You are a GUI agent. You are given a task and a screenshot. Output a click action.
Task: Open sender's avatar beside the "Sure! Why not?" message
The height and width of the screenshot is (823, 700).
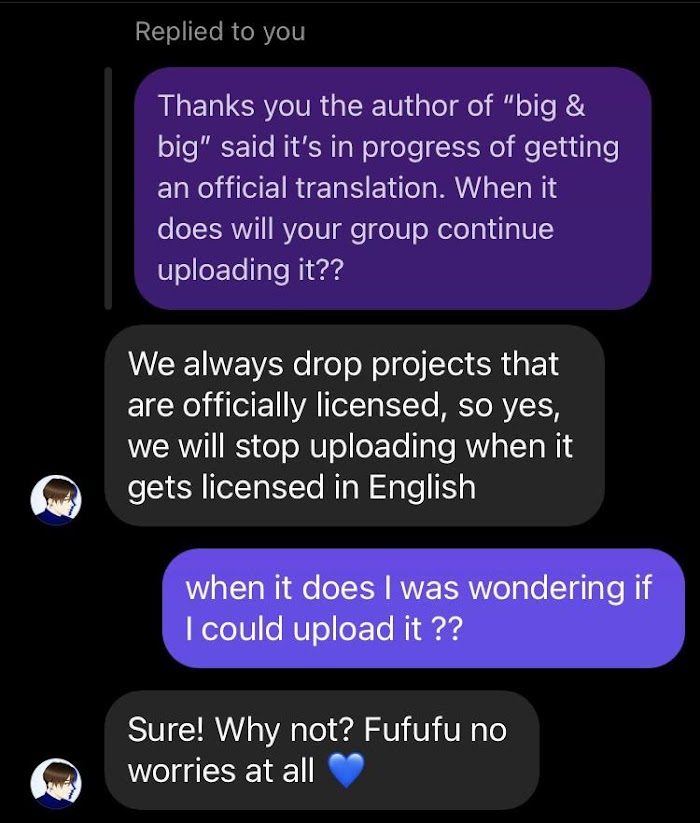point(55,782)
